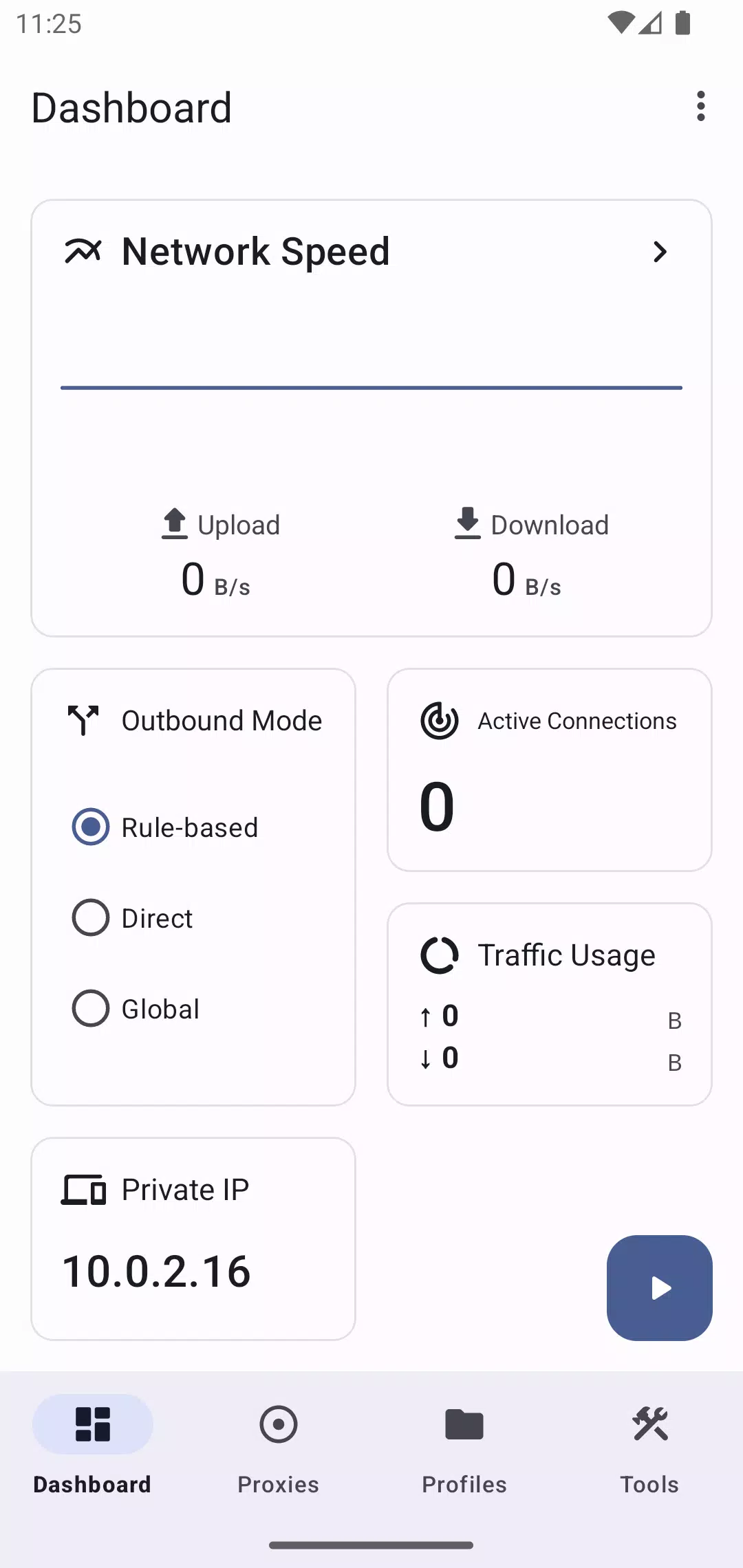
Task: Open the Network Speed chart icon
Action: (x=81, y=252)
